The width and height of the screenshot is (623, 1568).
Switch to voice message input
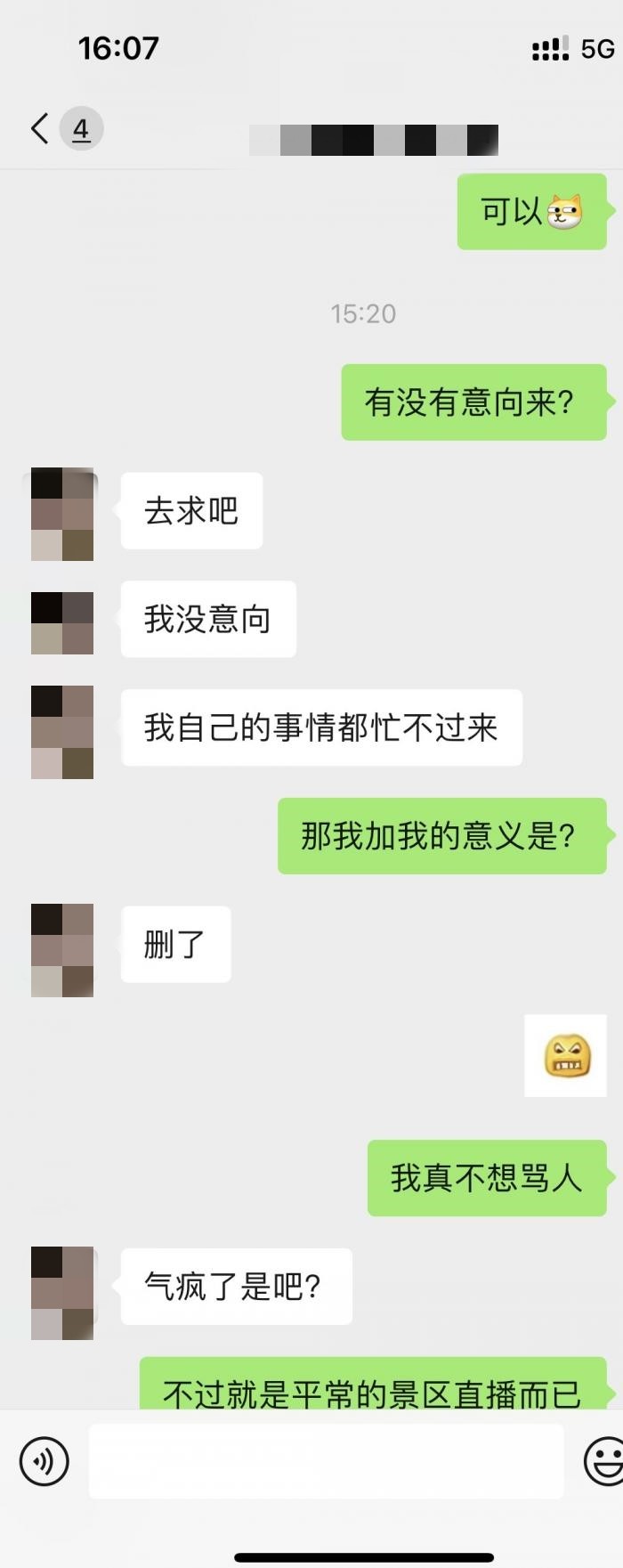point(44,1460)
